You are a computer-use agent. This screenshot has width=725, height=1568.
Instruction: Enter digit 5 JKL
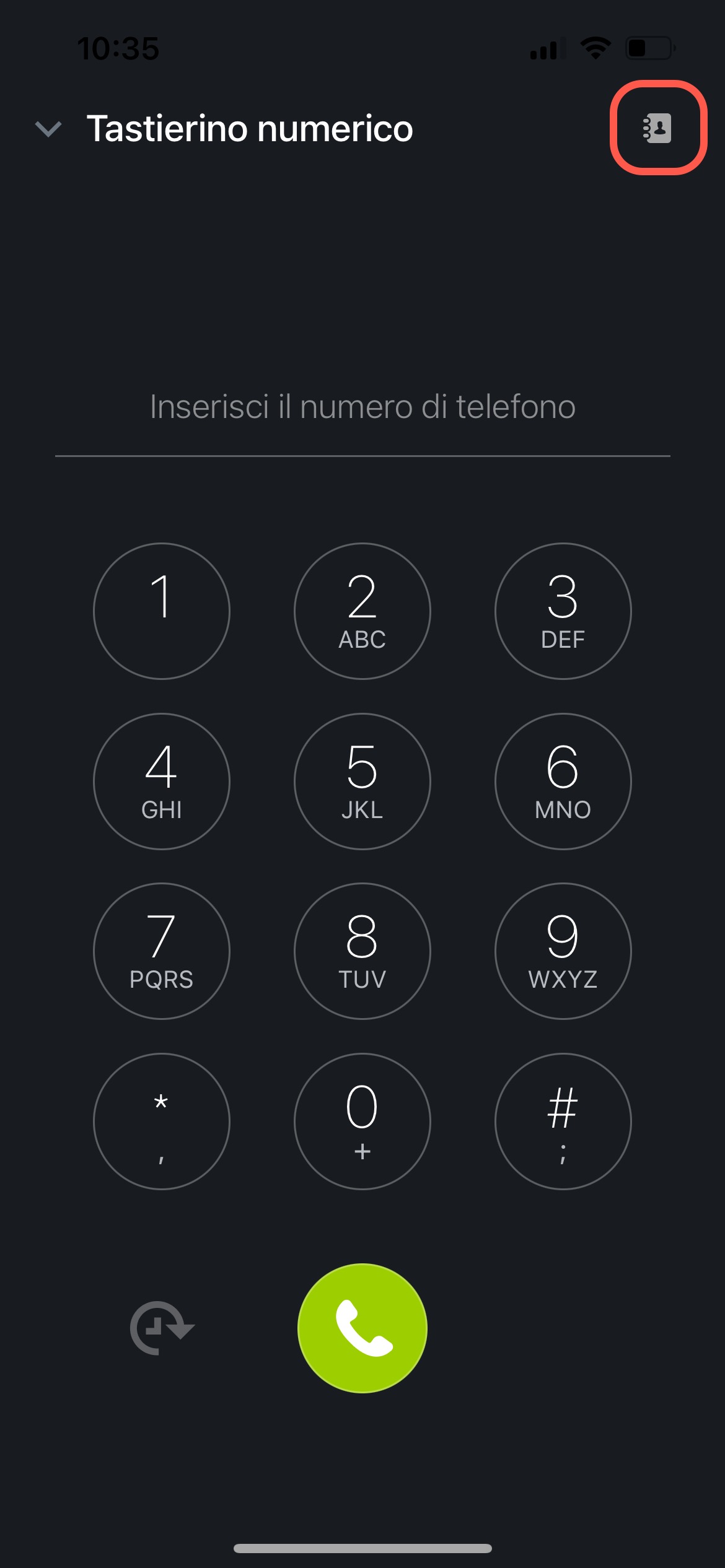point(362,782)
